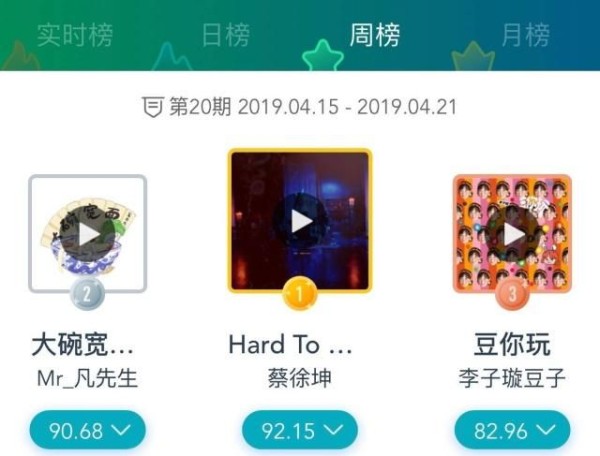Open the 第20期 period selector
The image size is (600, 456).
click(x=300, y=107)
